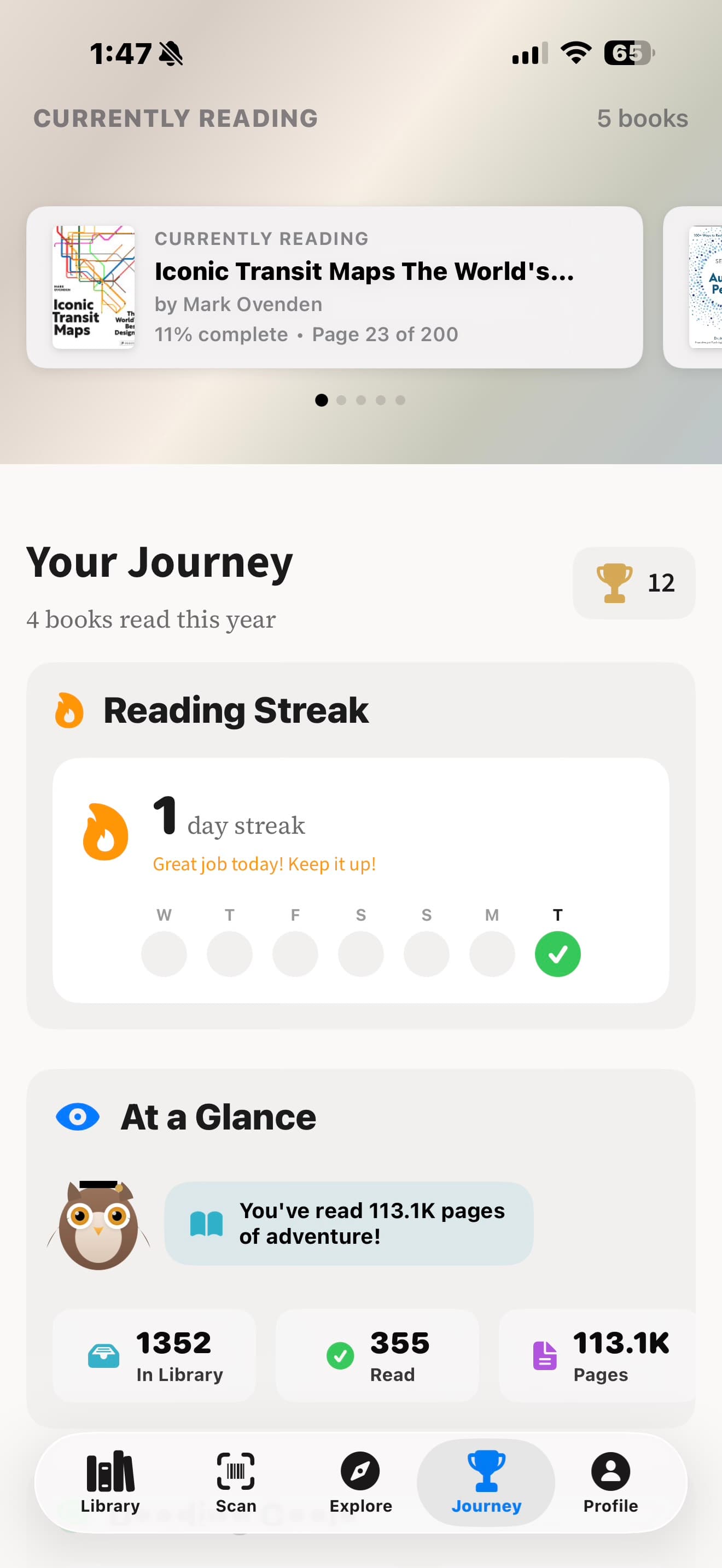722x1568 pixels.
Task: Tap the Reading Streak flame icon
Action: (68, 710)
